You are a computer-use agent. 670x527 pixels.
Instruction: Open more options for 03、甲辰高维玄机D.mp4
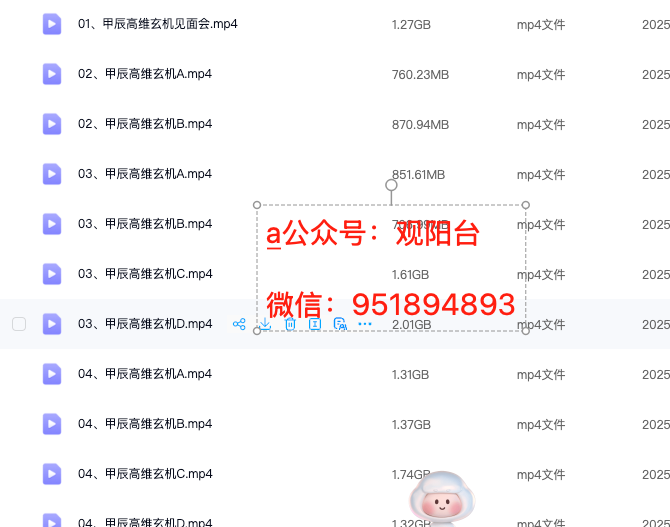point(365,324)
